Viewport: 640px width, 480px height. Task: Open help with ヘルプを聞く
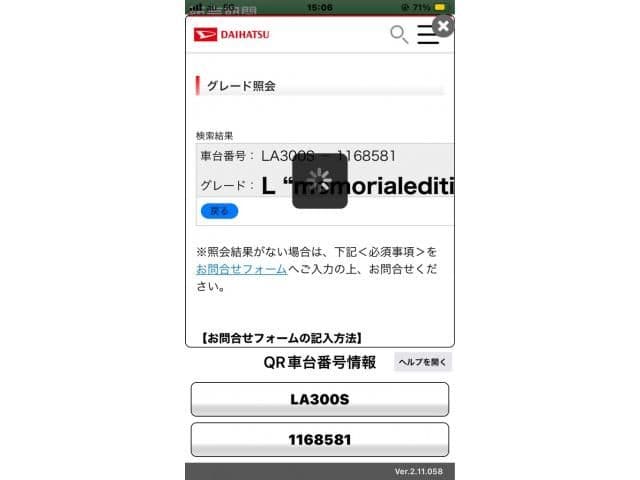click(423, 362)
